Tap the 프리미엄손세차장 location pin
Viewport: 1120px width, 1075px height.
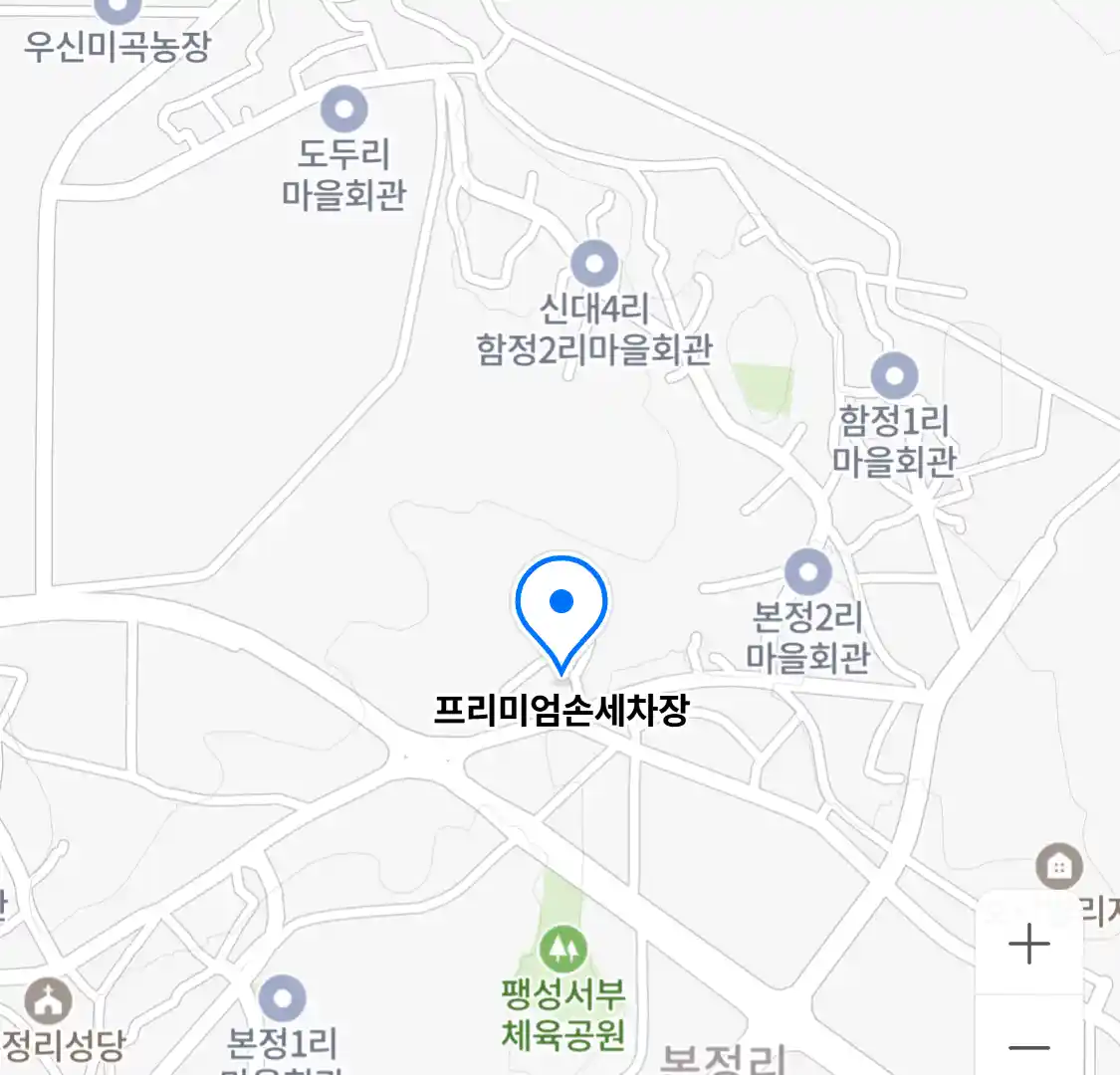[x=561, y=605]
